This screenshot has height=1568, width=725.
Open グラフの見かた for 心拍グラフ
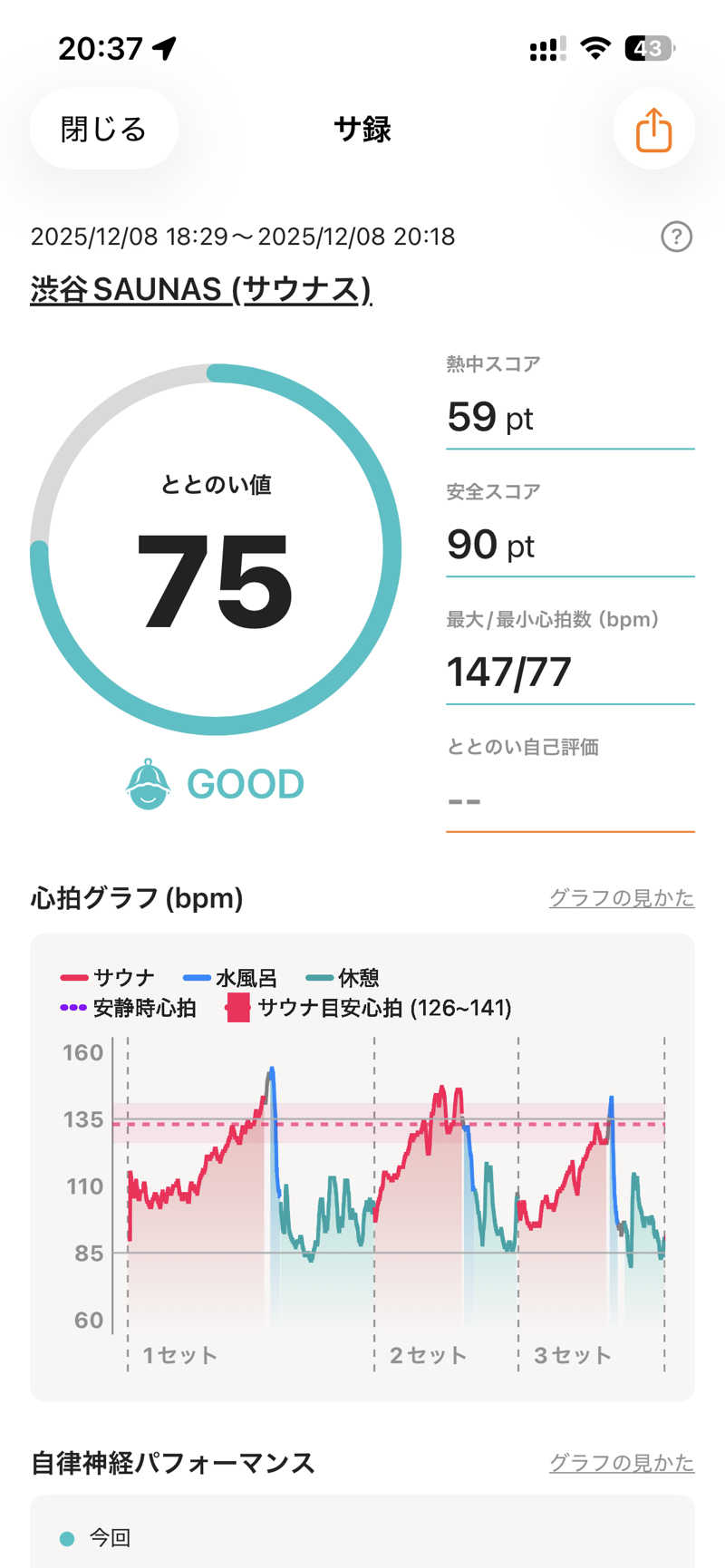pos(622,897)
